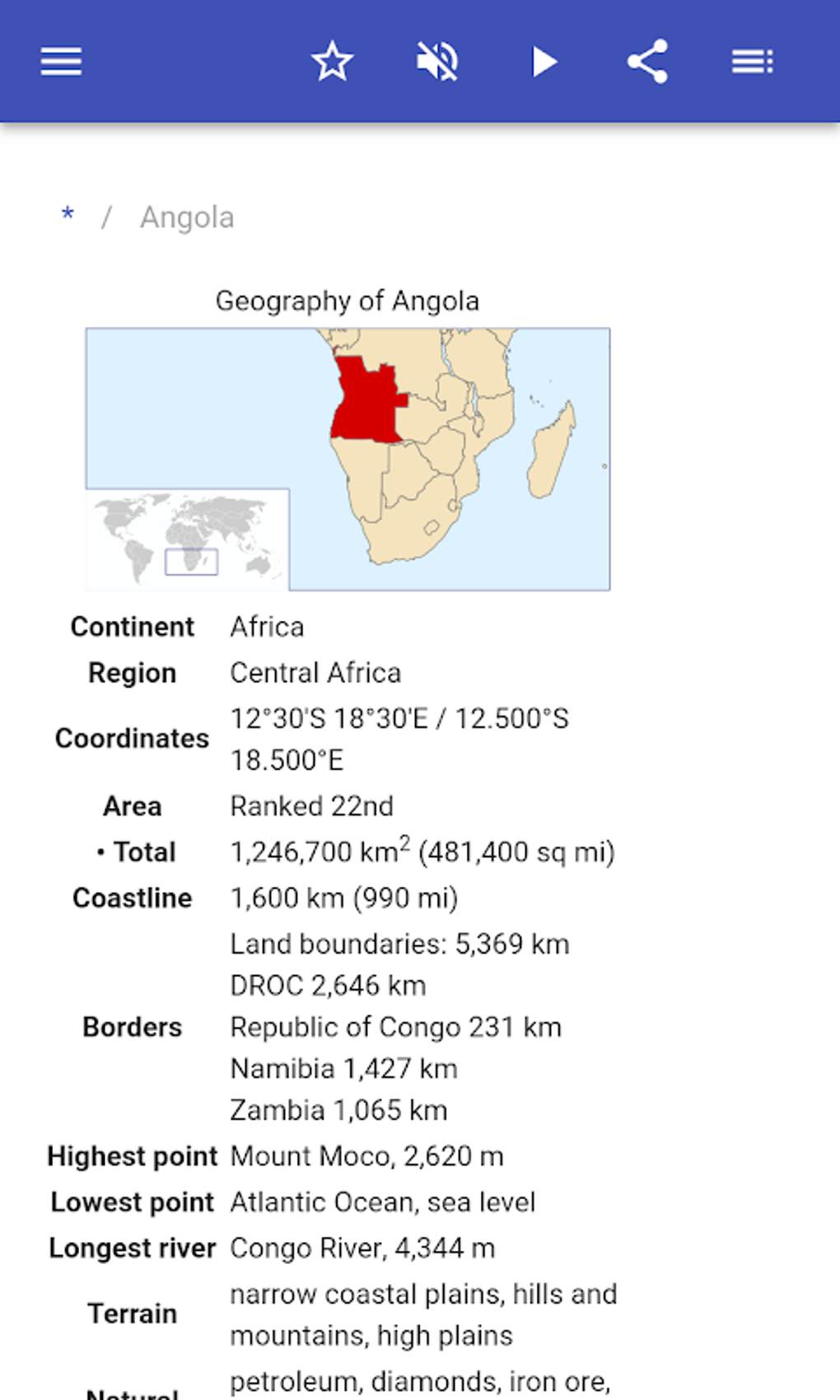Go to the root via the asterisk breadcrumb
This screenshot has width=840, height=1400.
tap(68, 216)
